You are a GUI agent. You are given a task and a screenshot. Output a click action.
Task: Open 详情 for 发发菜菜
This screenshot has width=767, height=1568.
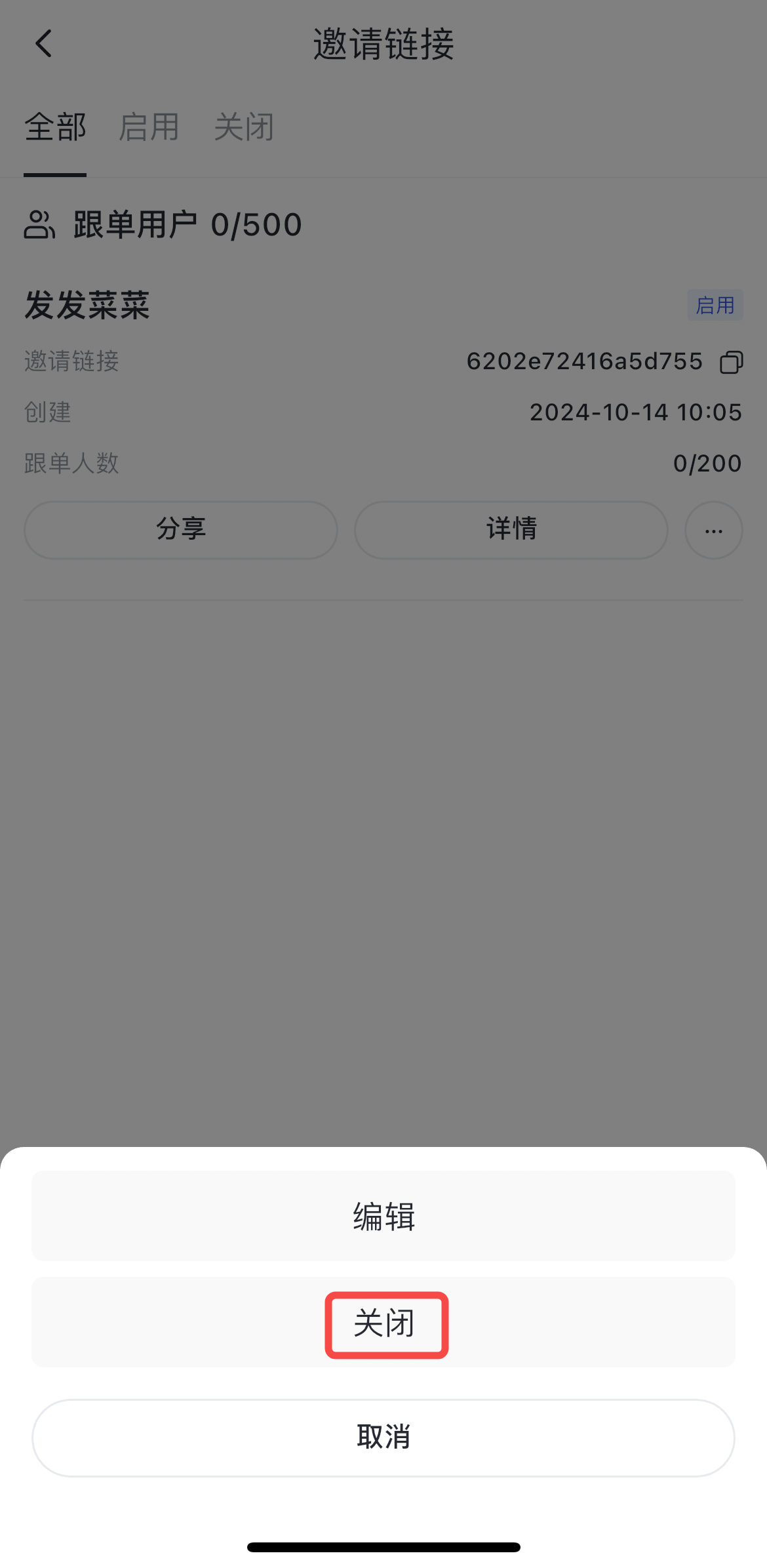coord(511,529)
